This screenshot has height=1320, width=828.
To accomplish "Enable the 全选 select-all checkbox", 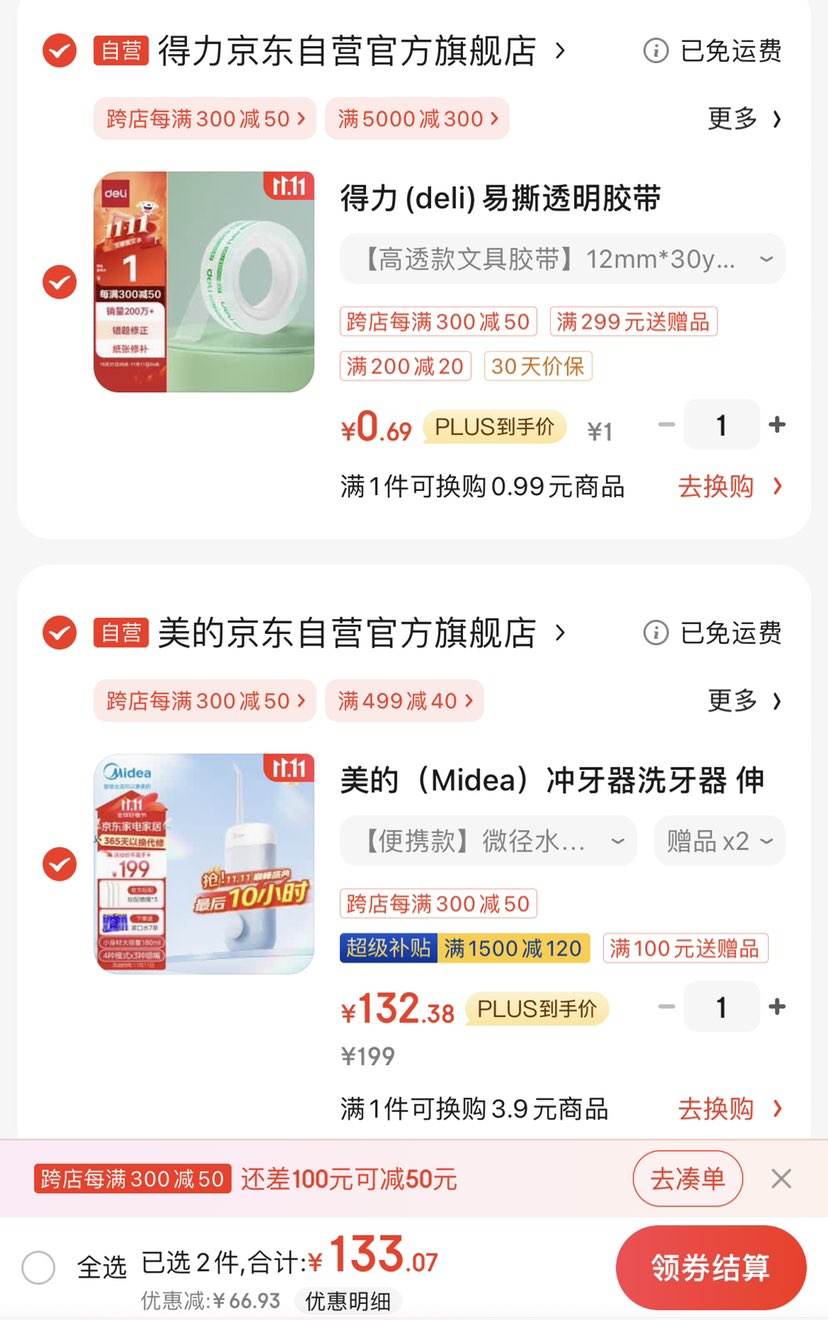I will [x=38, y=1267].
